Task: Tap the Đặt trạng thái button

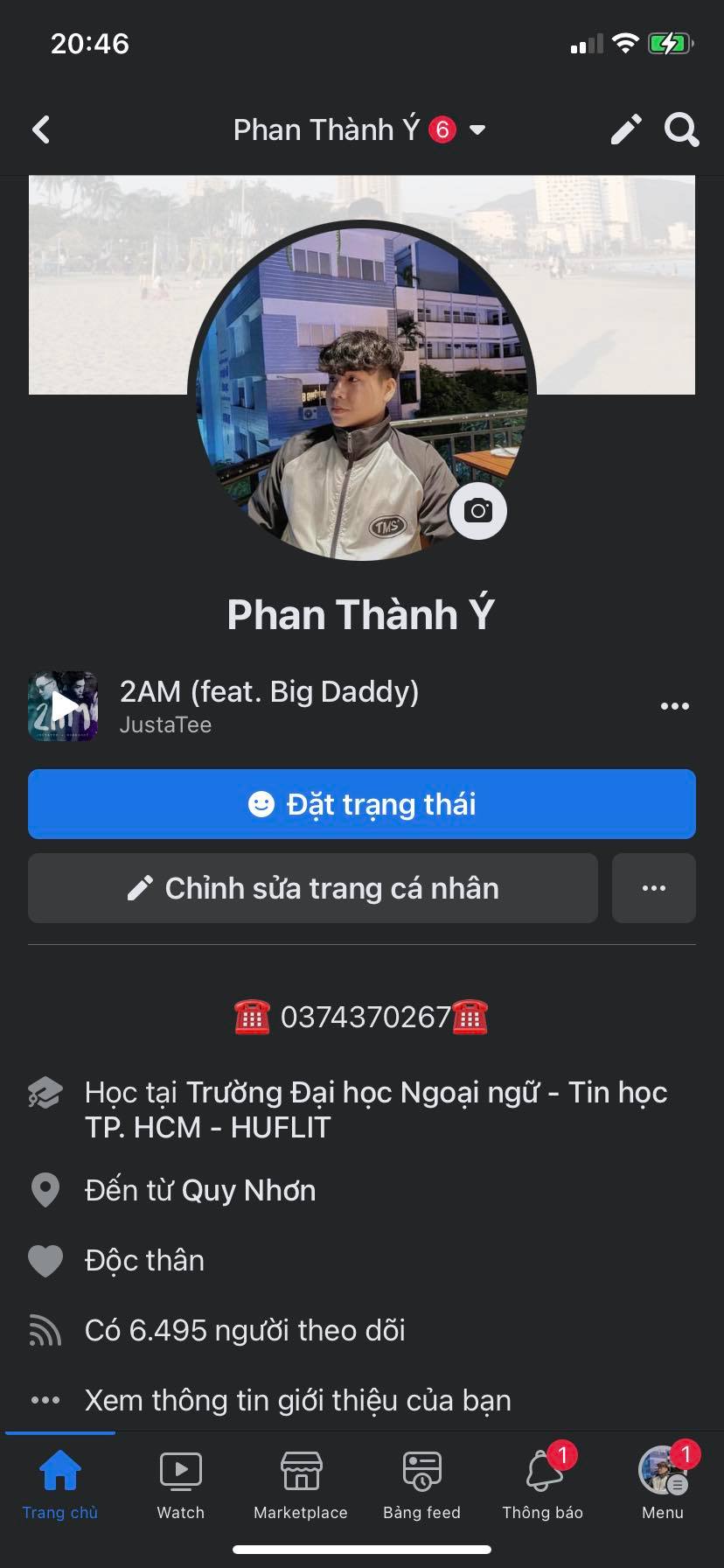Action: (362, 804)
